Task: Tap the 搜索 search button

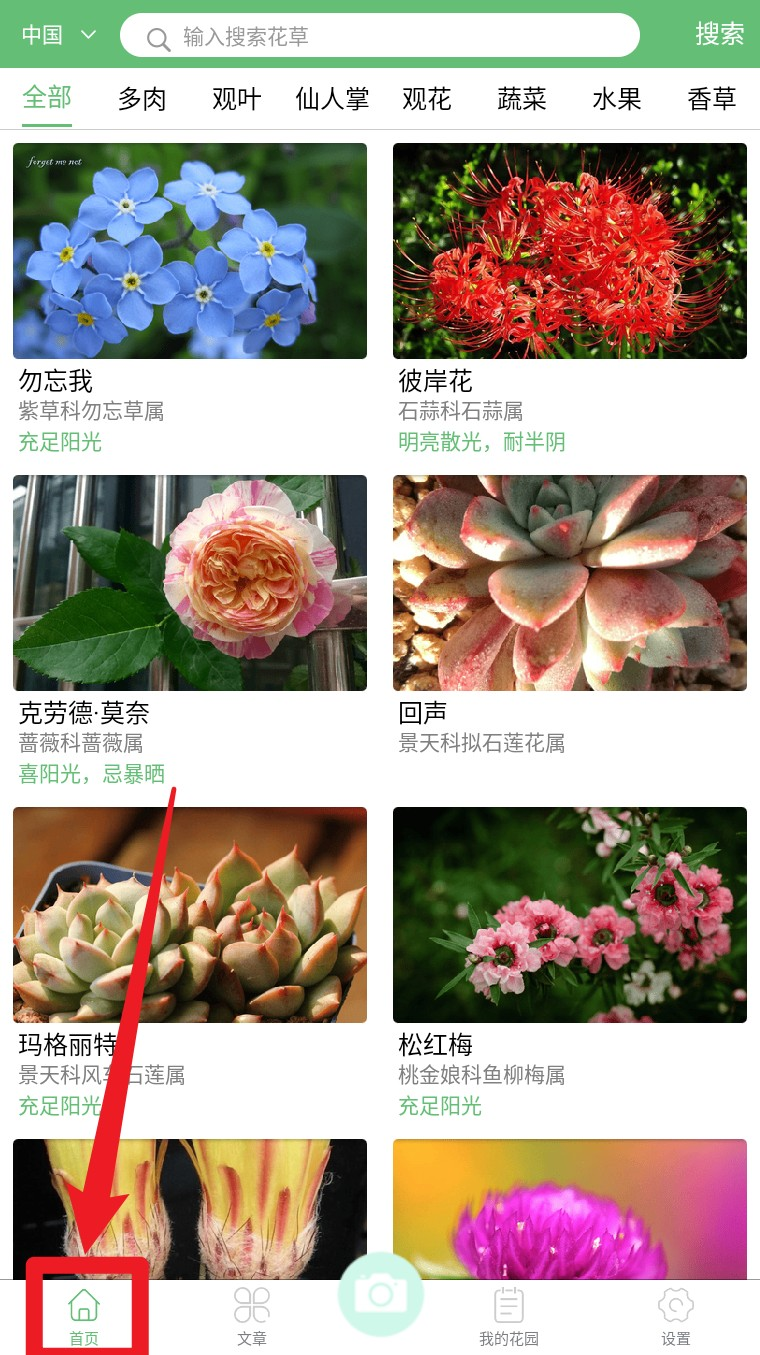Action: pyautogui.click(x=718, y=34)
